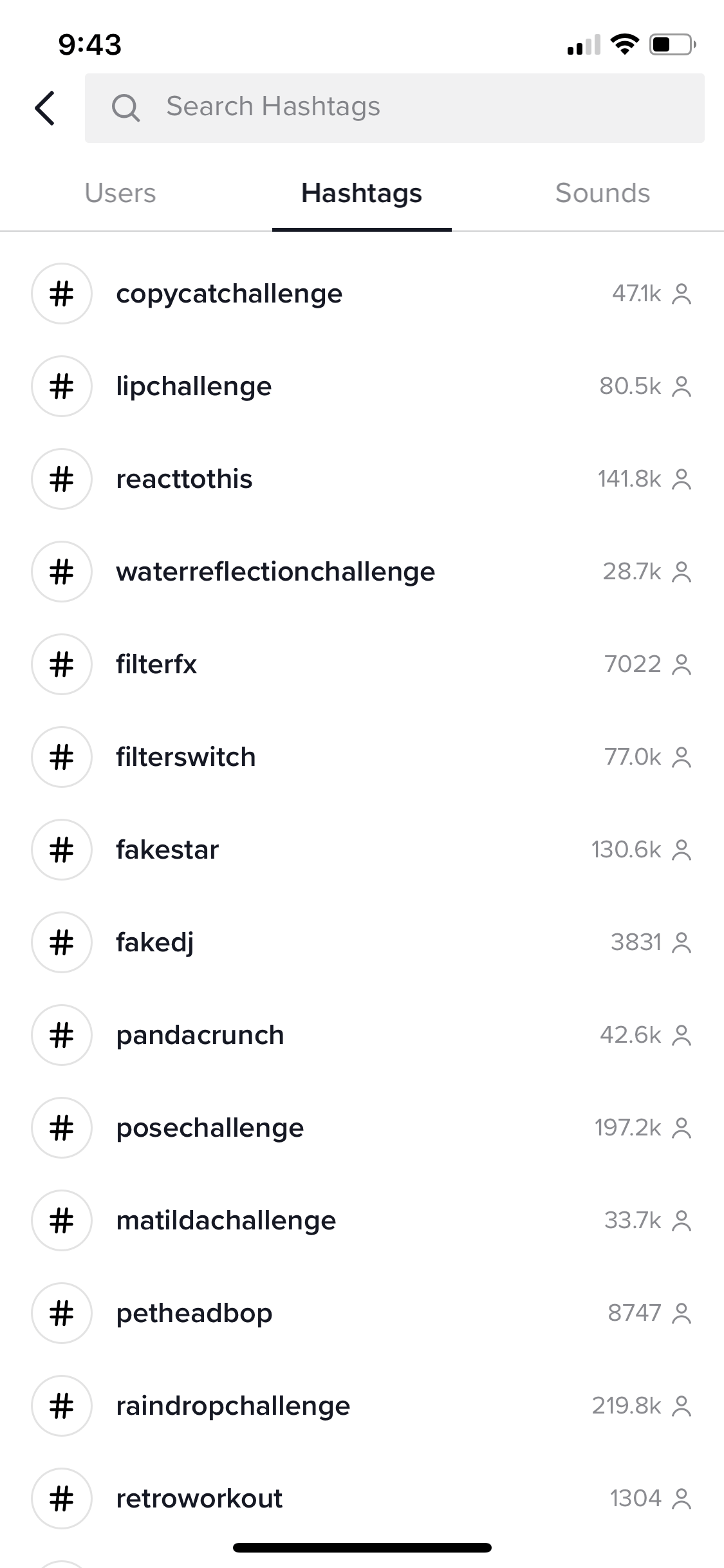Image resolution: width=724 pixels, height=1568 pixels.
Task: Select the Hashtags tab
Action: [362, 193]
